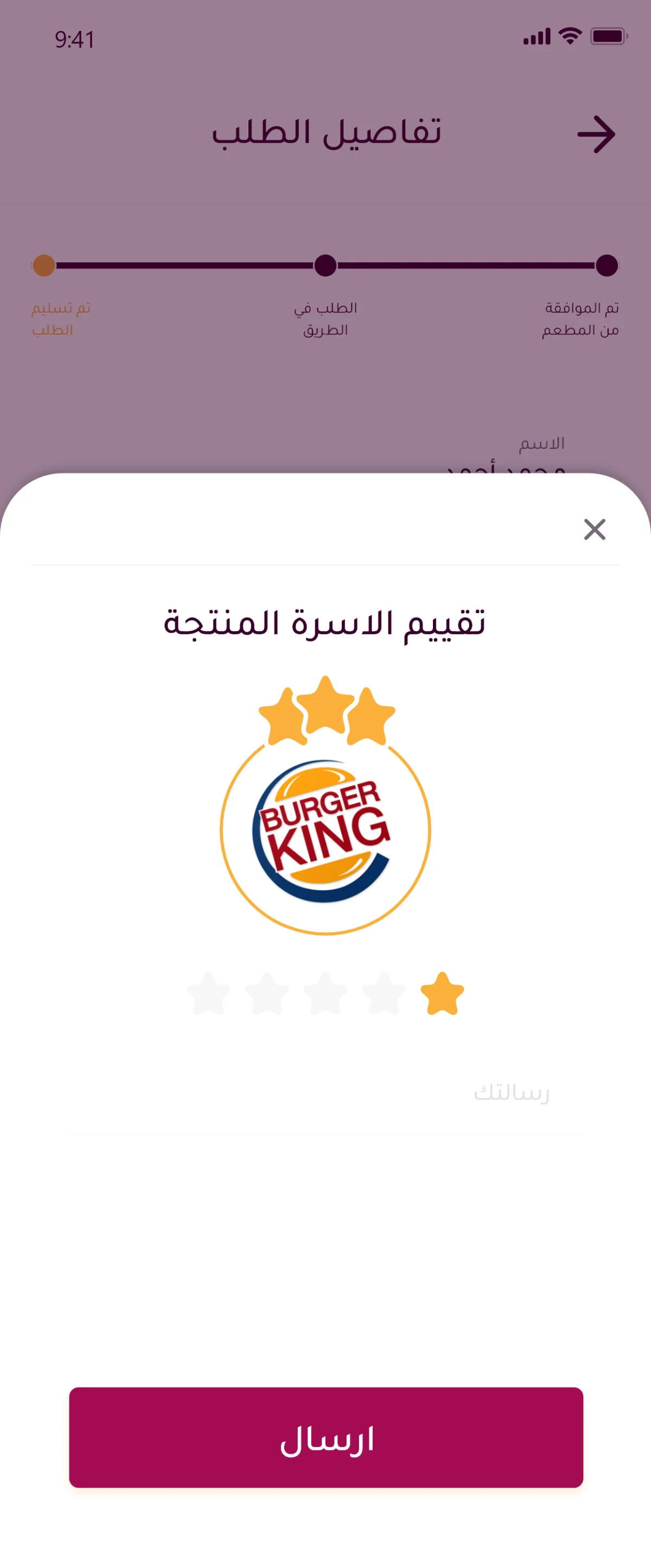Select the fourth star of the rating

coord(267,994)
